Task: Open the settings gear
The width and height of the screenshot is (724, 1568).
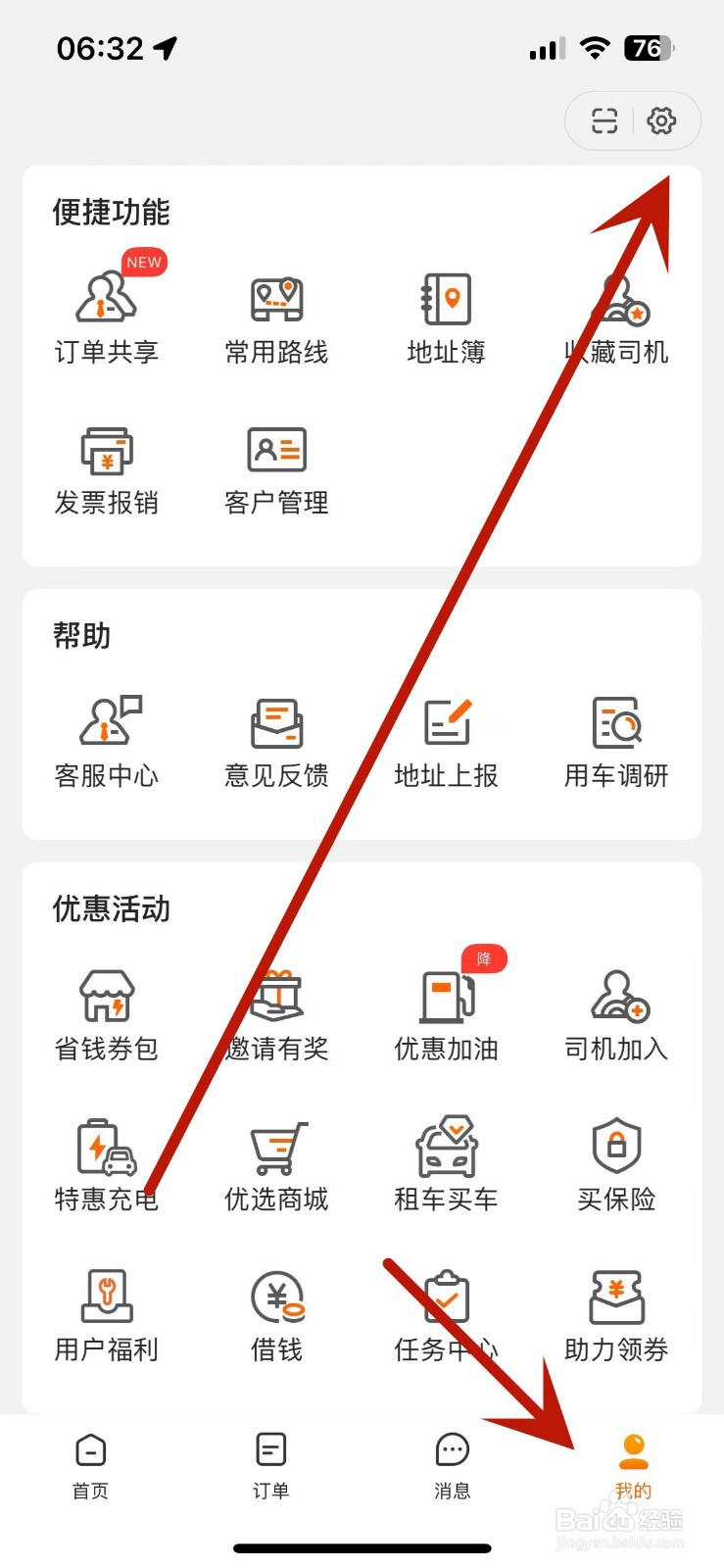Action: coord(663,121)
